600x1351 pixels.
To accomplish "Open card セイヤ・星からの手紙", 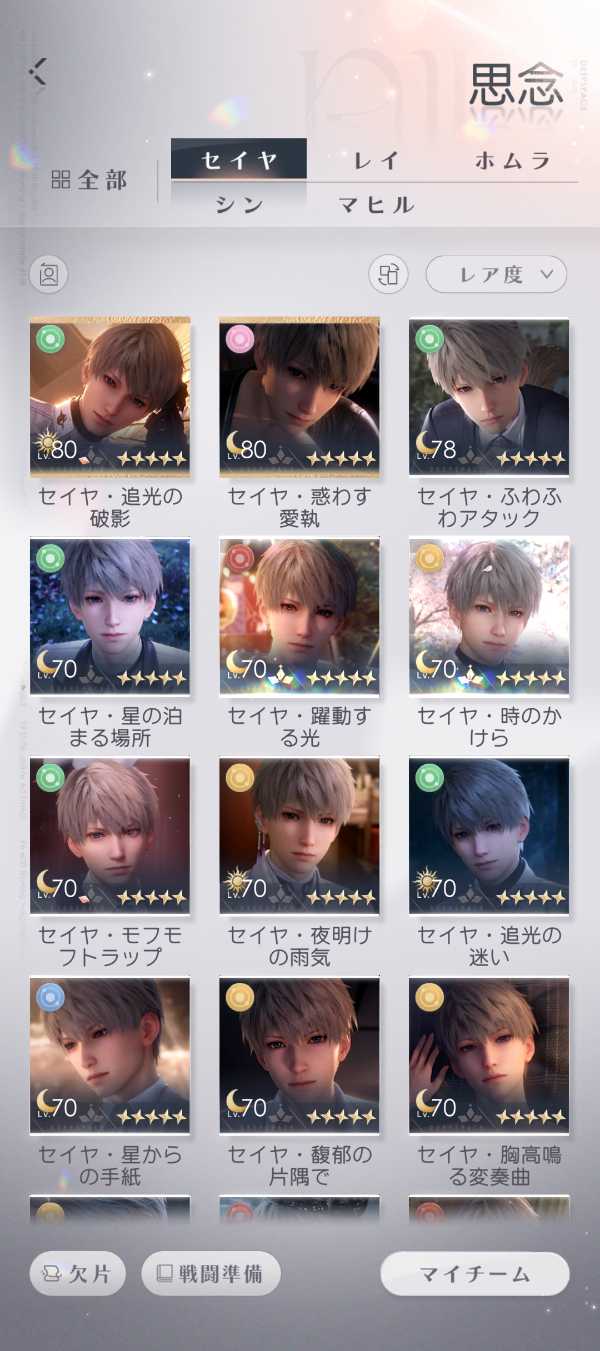I will (x=110, y=1055).
